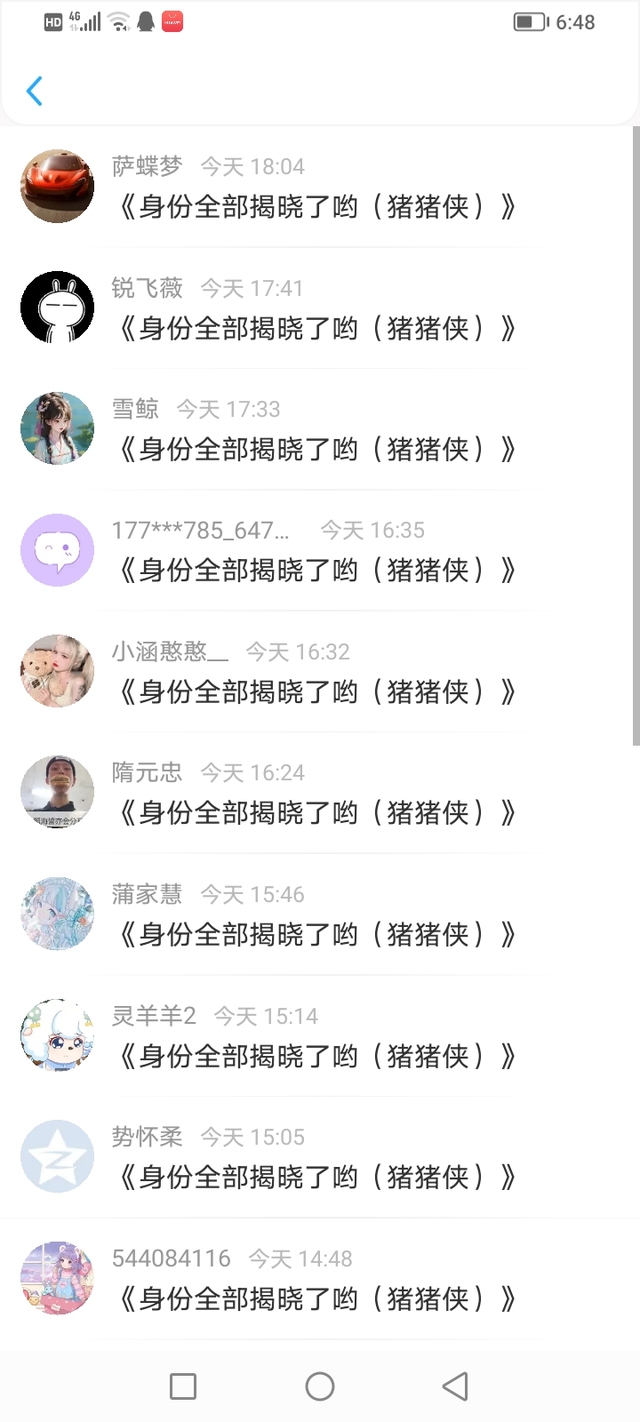
Task: Tap the system home button
Action: coord(320,1386)
